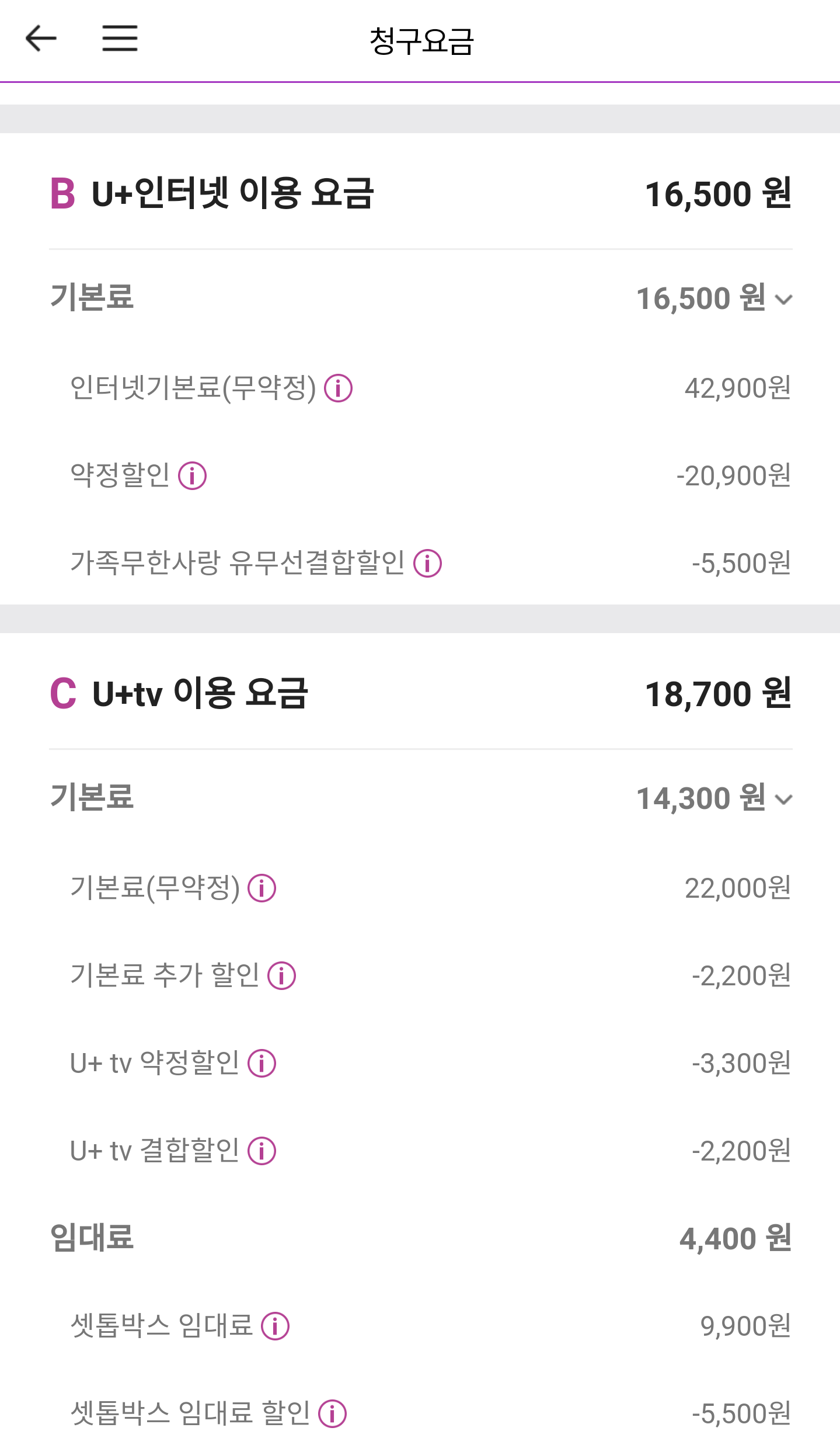Open info for U+ tv 약정할인
The image size is (840, 1452).
(262, 1064)
